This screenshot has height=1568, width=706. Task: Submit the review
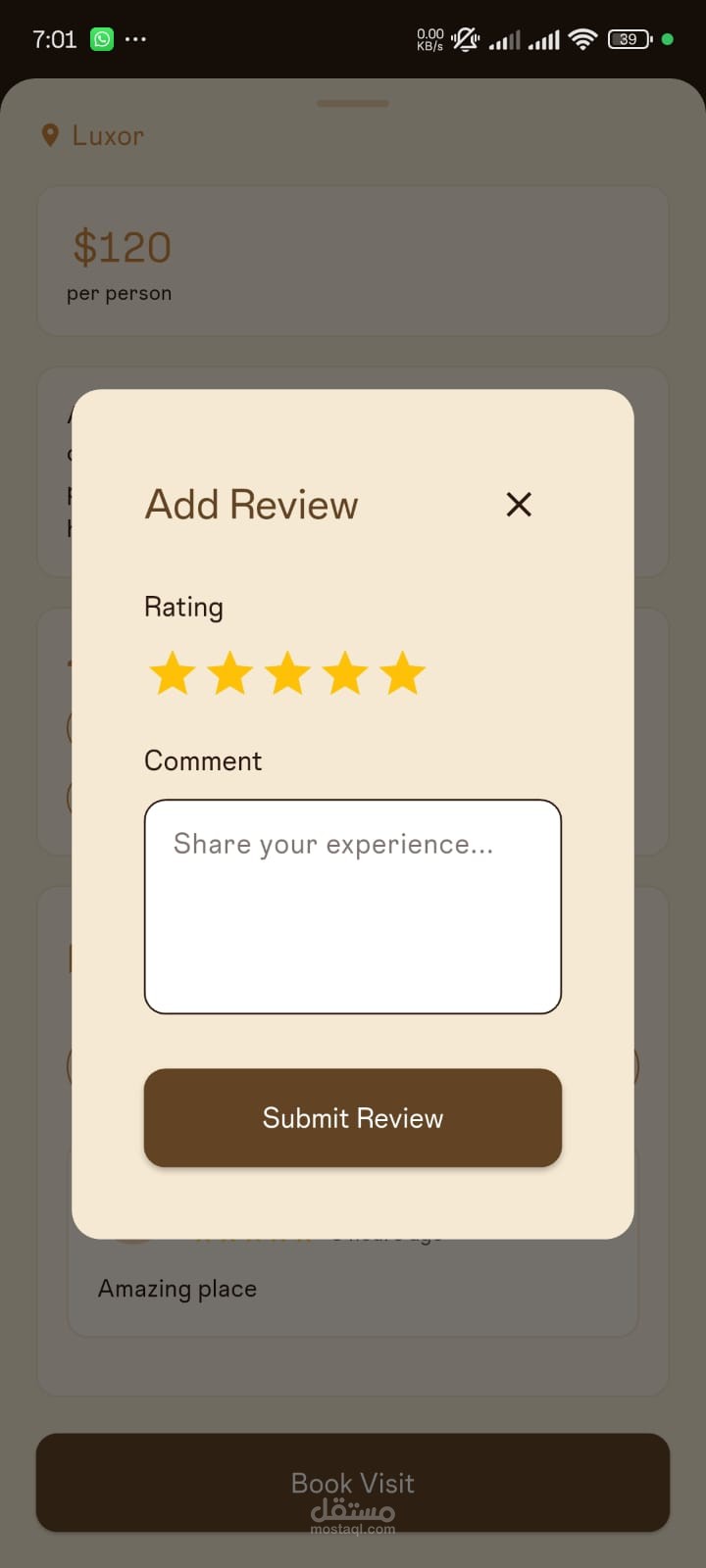click(353, 1118)
